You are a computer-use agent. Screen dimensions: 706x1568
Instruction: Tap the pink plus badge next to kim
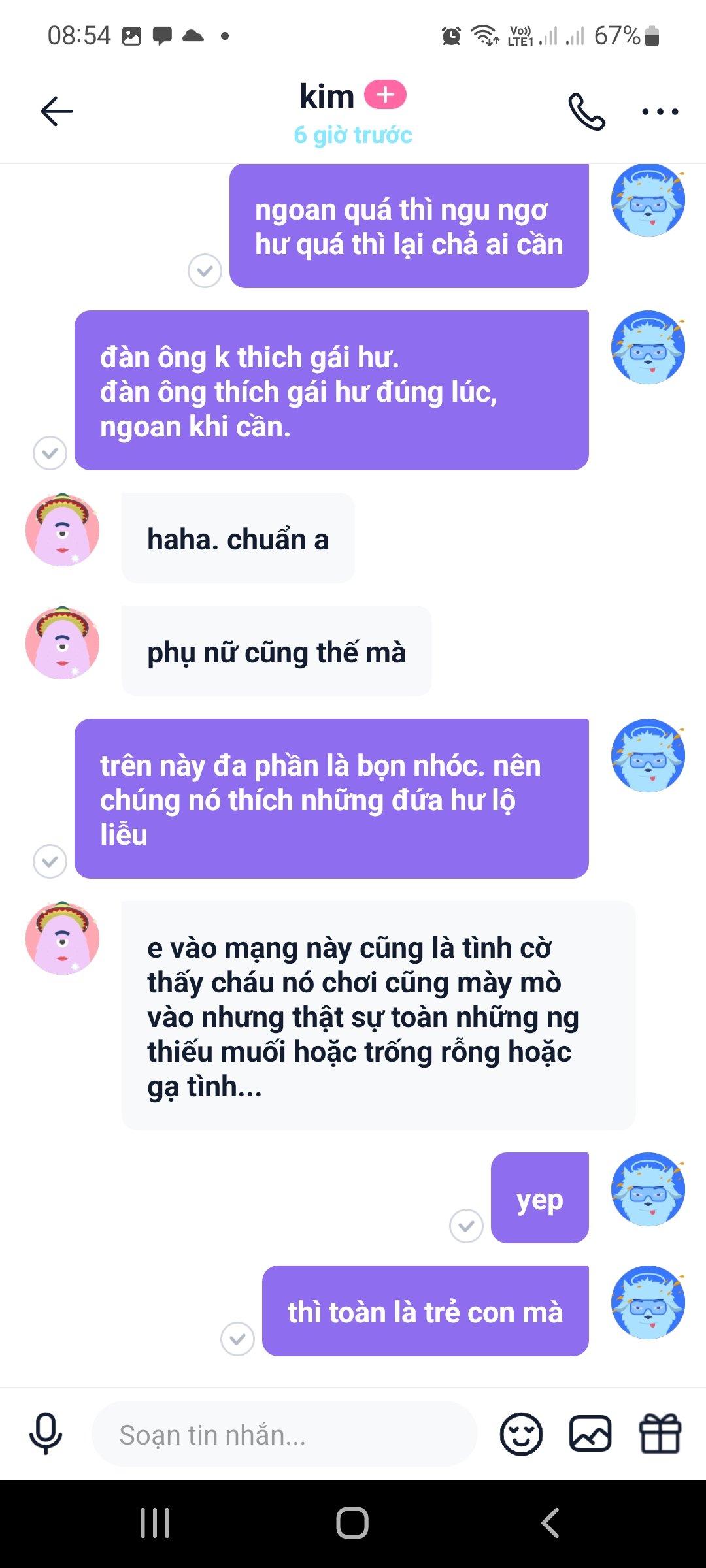click(385, 95)
